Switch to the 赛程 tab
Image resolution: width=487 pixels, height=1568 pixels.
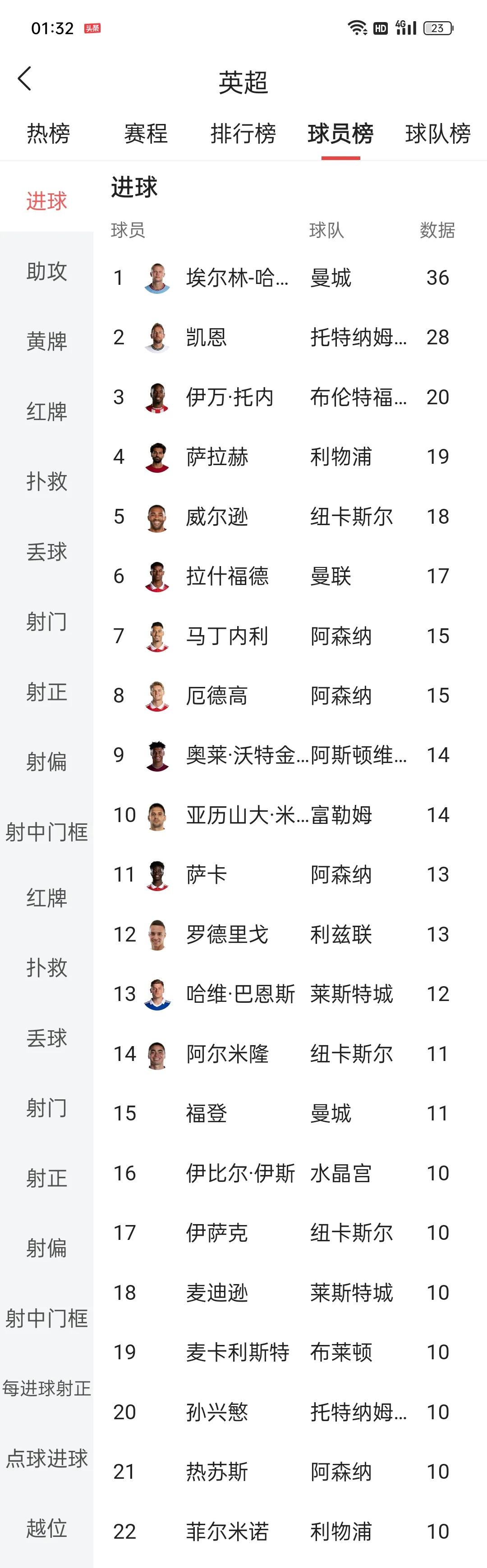tap(146, 133)
